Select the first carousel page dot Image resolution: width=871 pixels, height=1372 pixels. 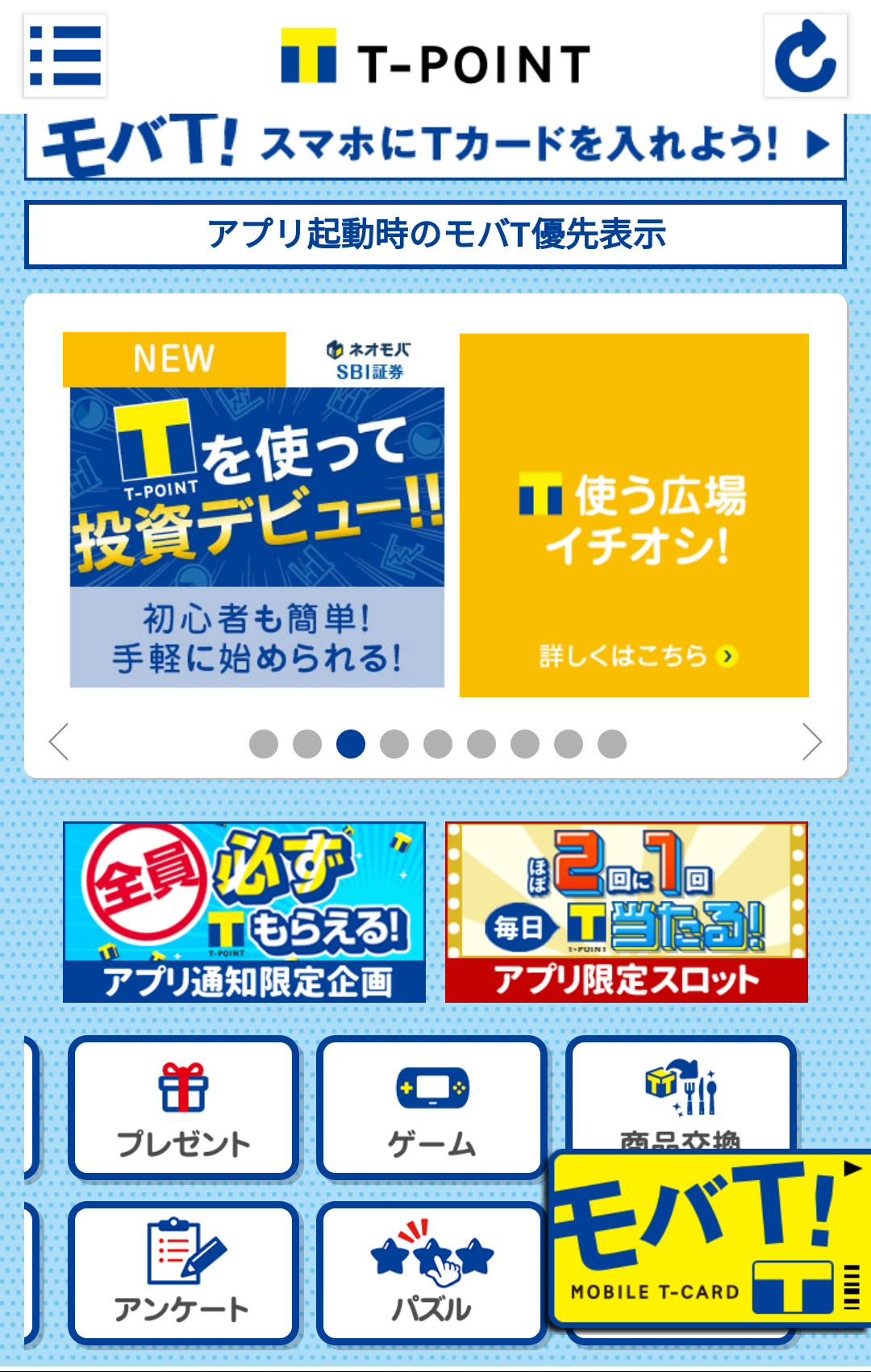click(x=264, y=743)
